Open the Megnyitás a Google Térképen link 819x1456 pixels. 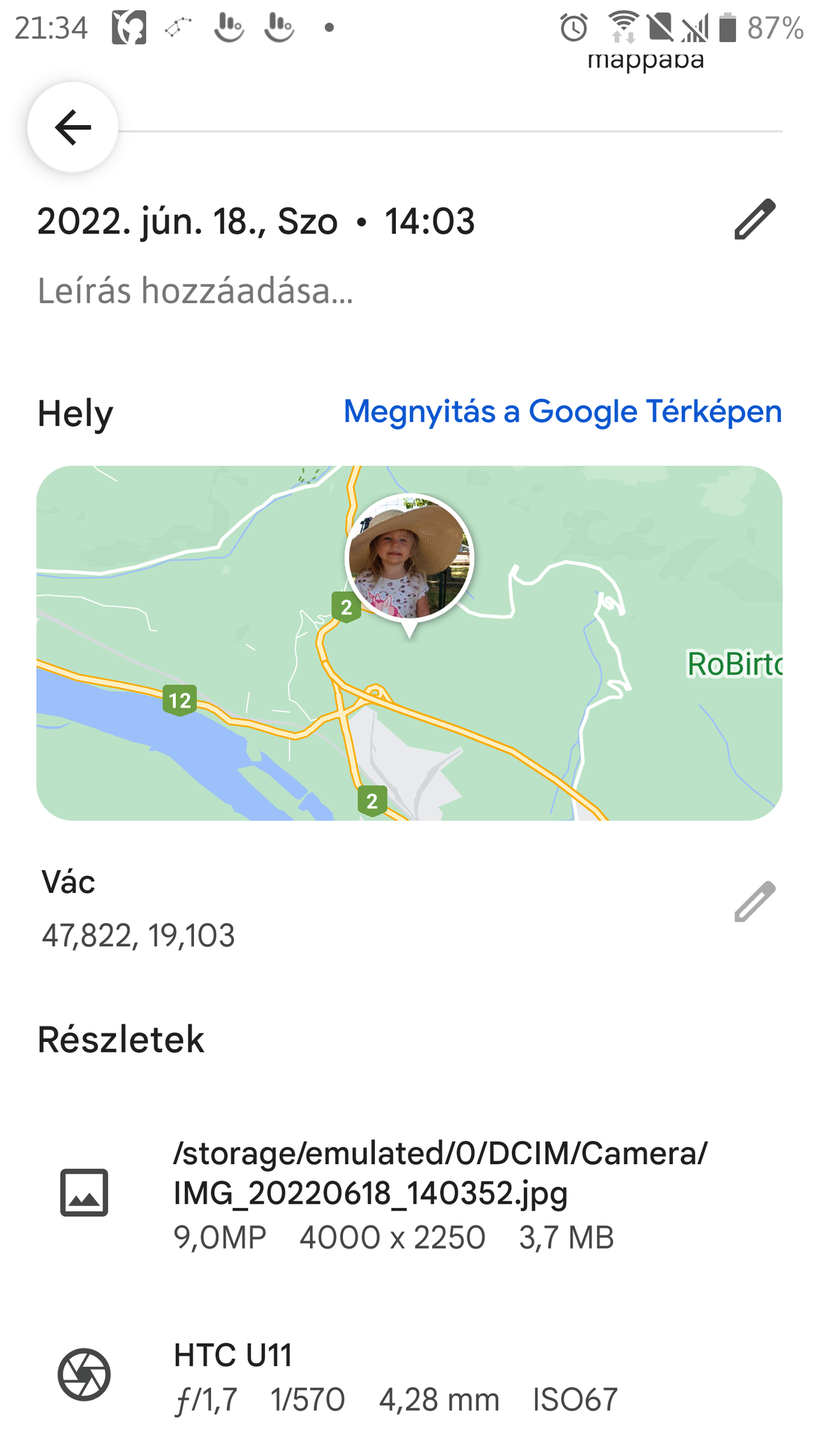[562, 412]
